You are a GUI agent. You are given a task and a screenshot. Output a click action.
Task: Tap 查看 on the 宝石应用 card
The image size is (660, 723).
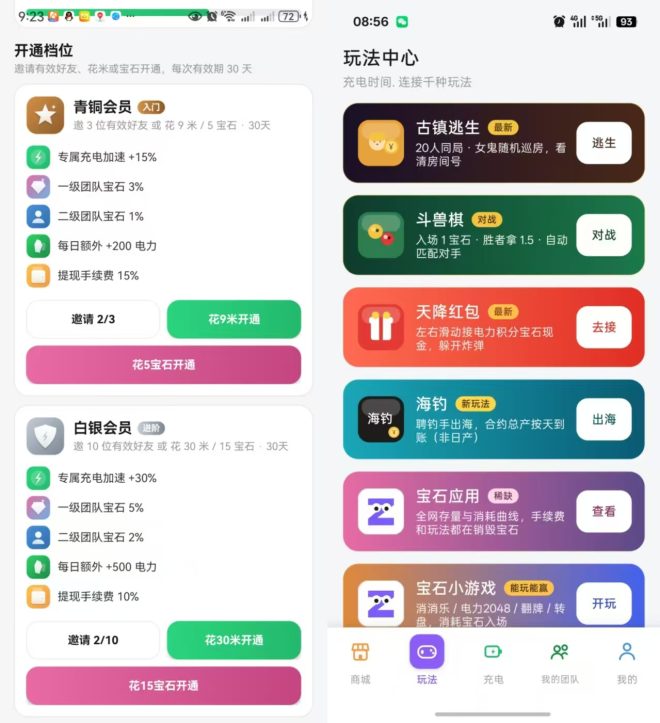[x=604, y=511]
